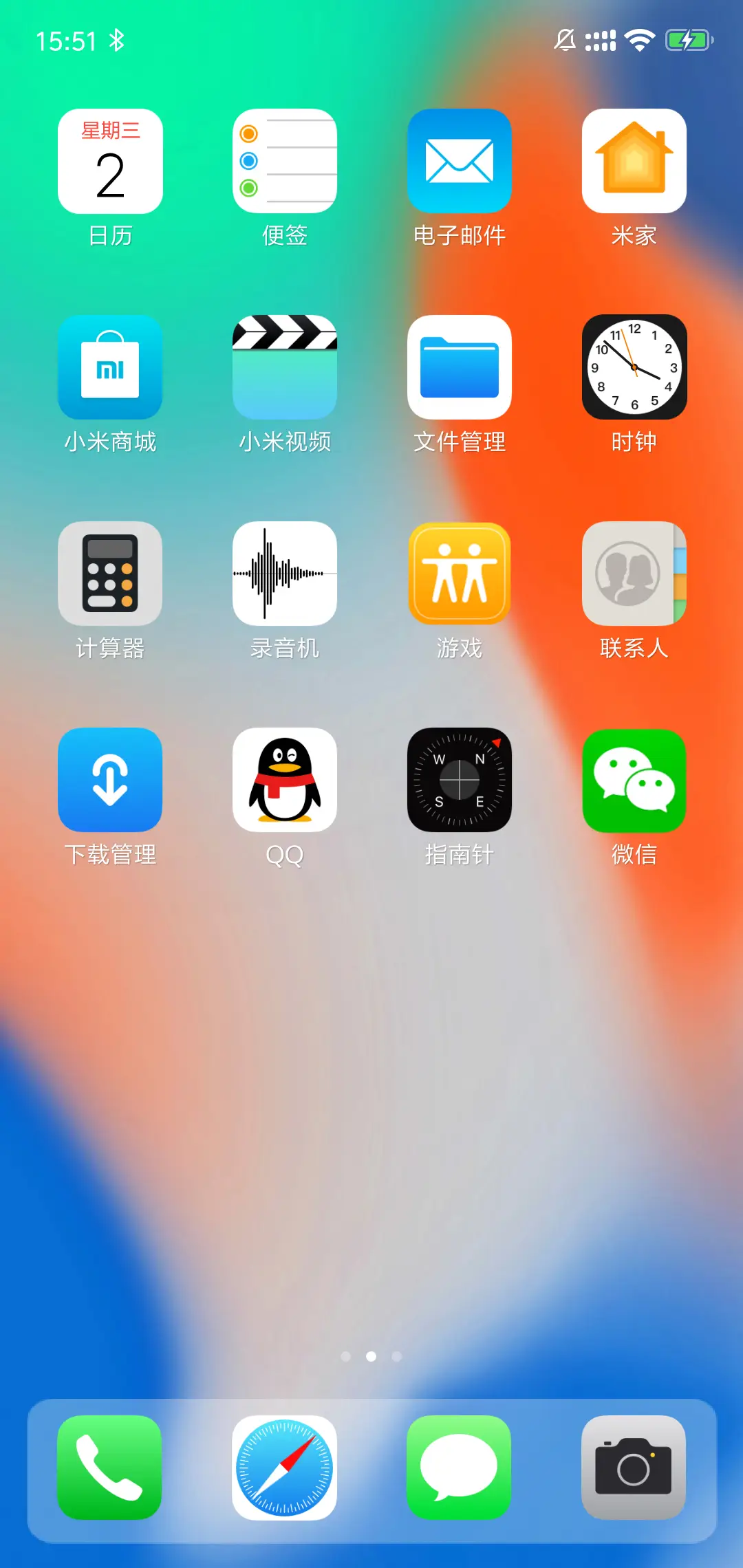Tap the third home screen page dot
Screen dimensions: 743x1568
pos(396,1357)
